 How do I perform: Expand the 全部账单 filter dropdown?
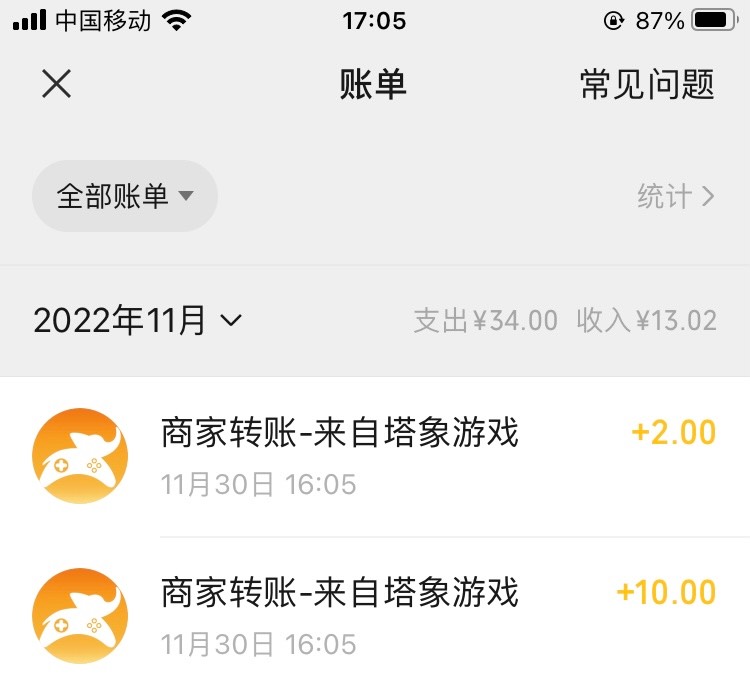[x=125, y=196]
